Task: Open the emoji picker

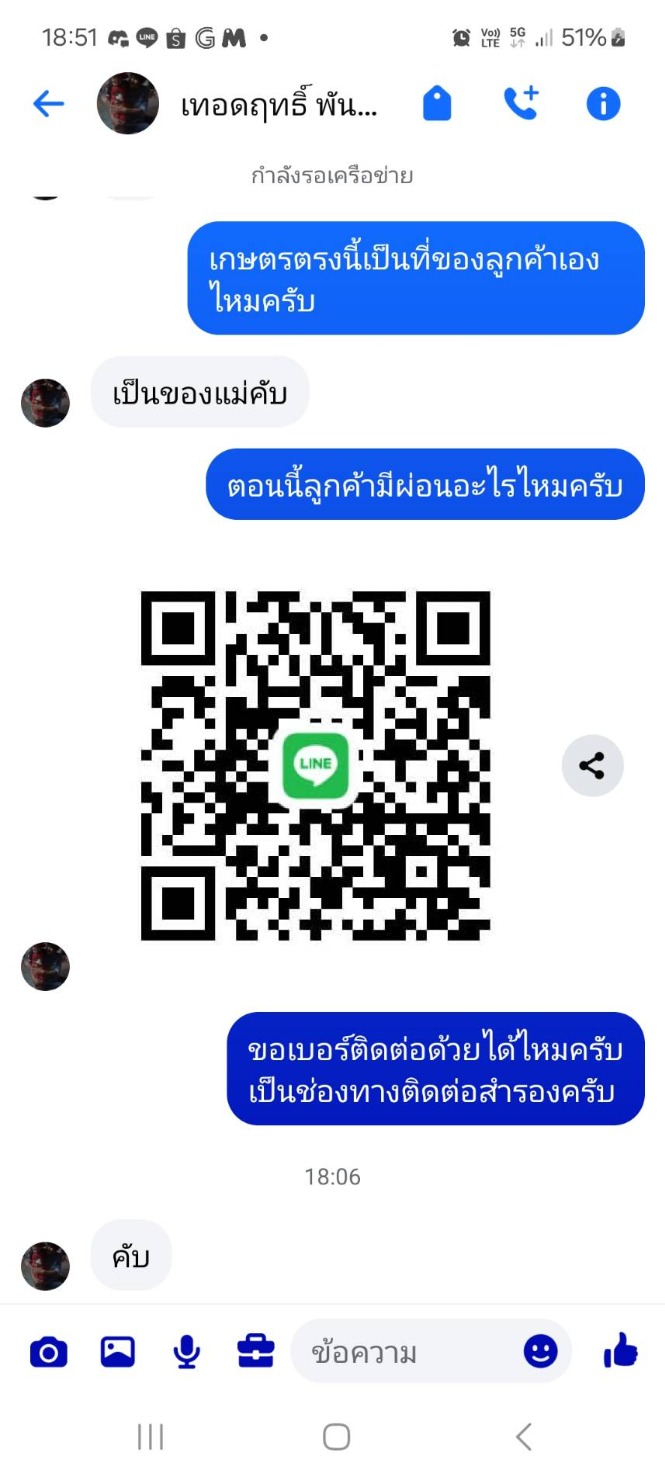Action: 540,1353
